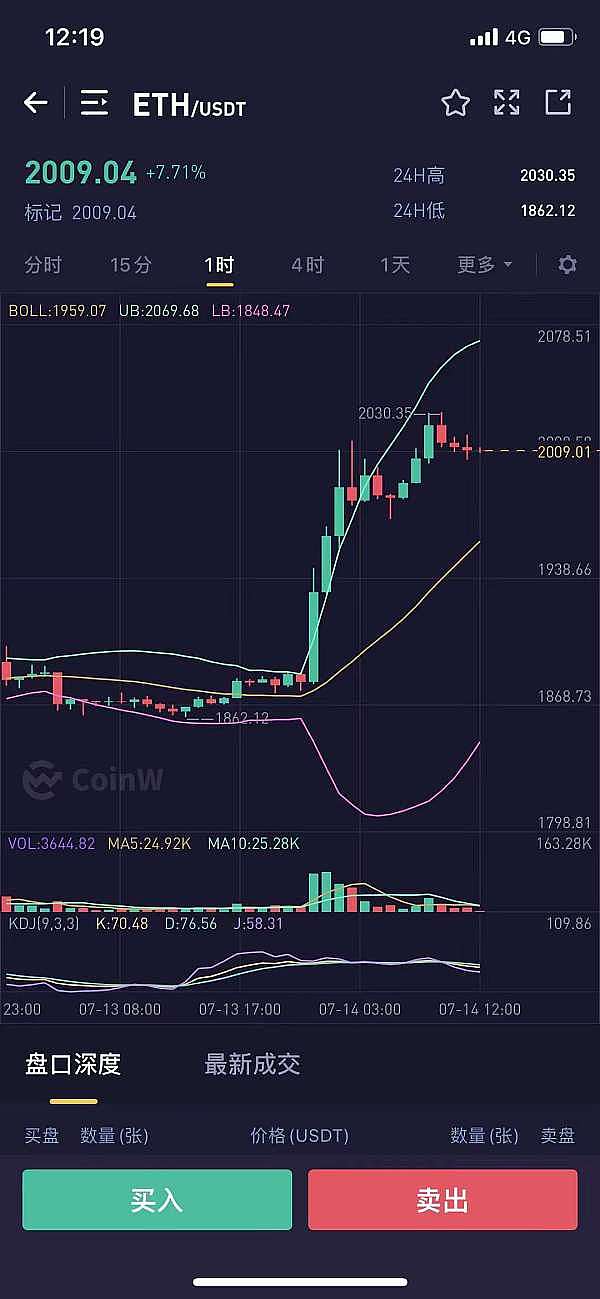Viewport: 600px width, 1299px height.
Task: Switch to the 分时 chart interval
Action: point(43,265)
